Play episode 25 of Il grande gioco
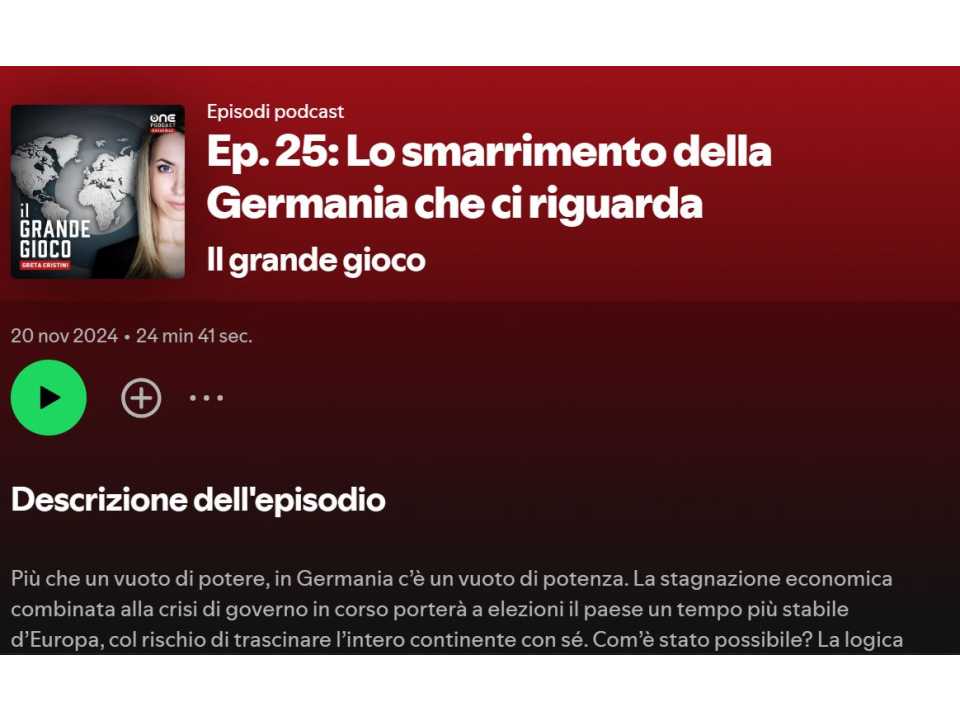Screen dimensions: 960x720 click(x=48, y=398)
